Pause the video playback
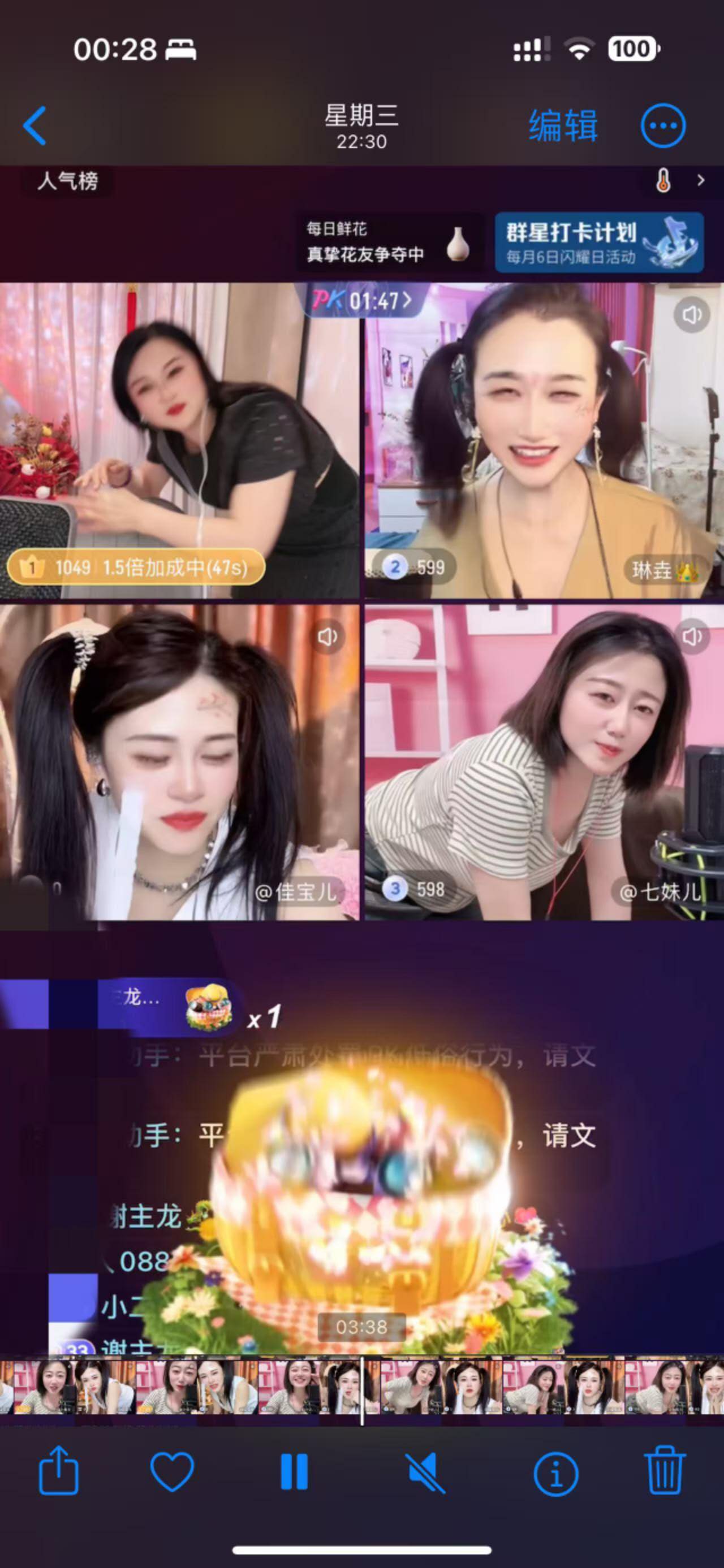Screen dimensions: 724x1568 point(294,1472)
